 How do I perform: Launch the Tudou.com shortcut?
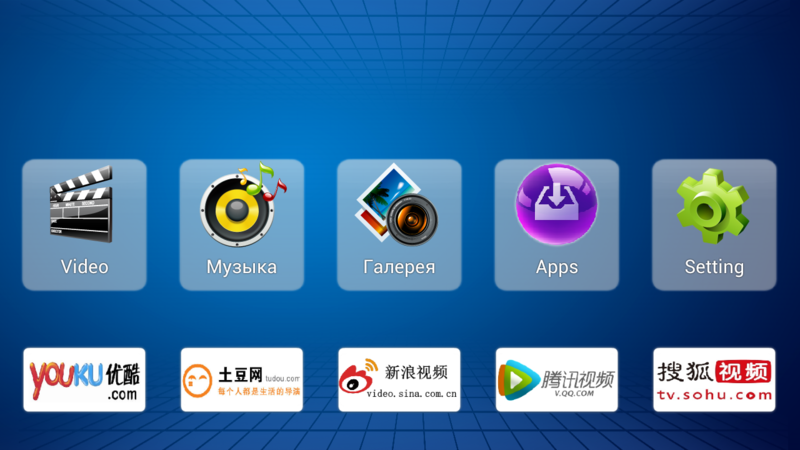241,379
